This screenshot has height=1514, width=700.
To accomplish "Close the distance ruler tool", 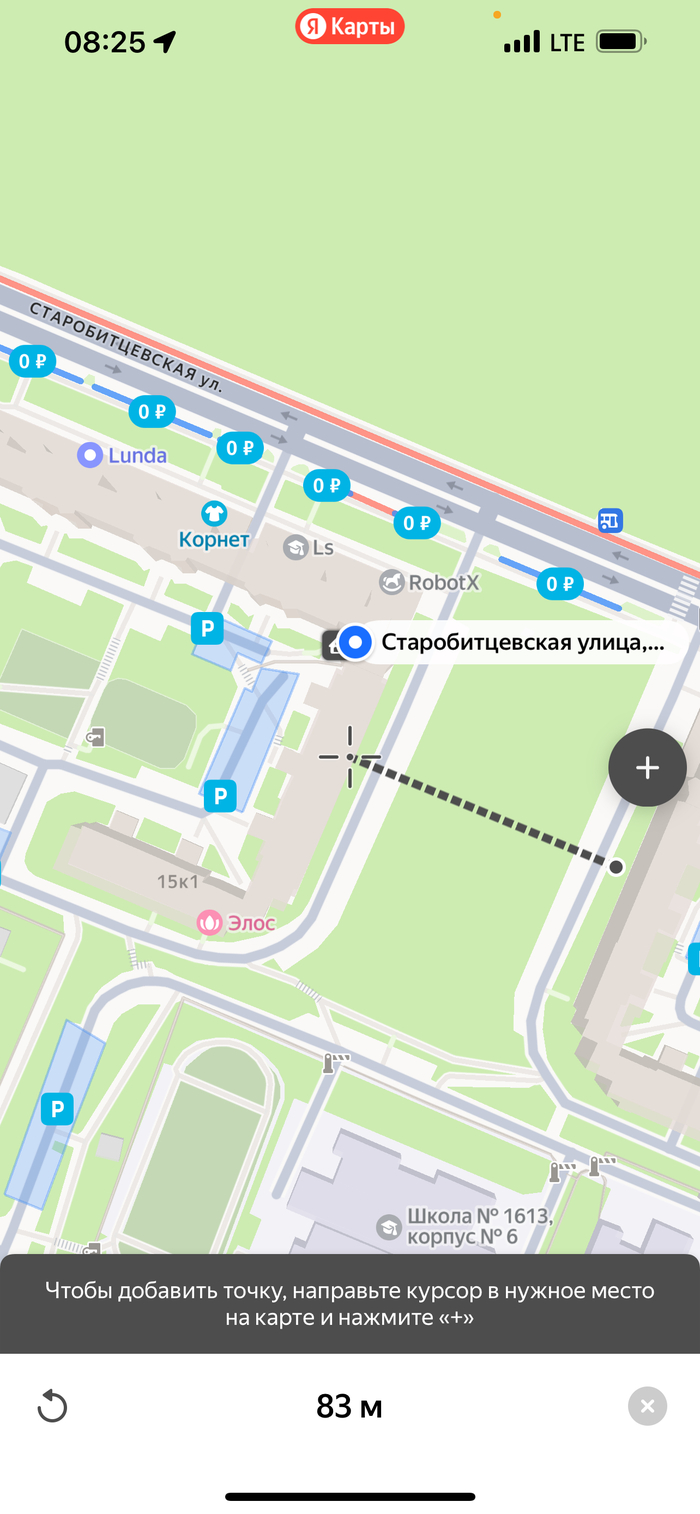I will pyautogui.click(x=647, y=1406).
